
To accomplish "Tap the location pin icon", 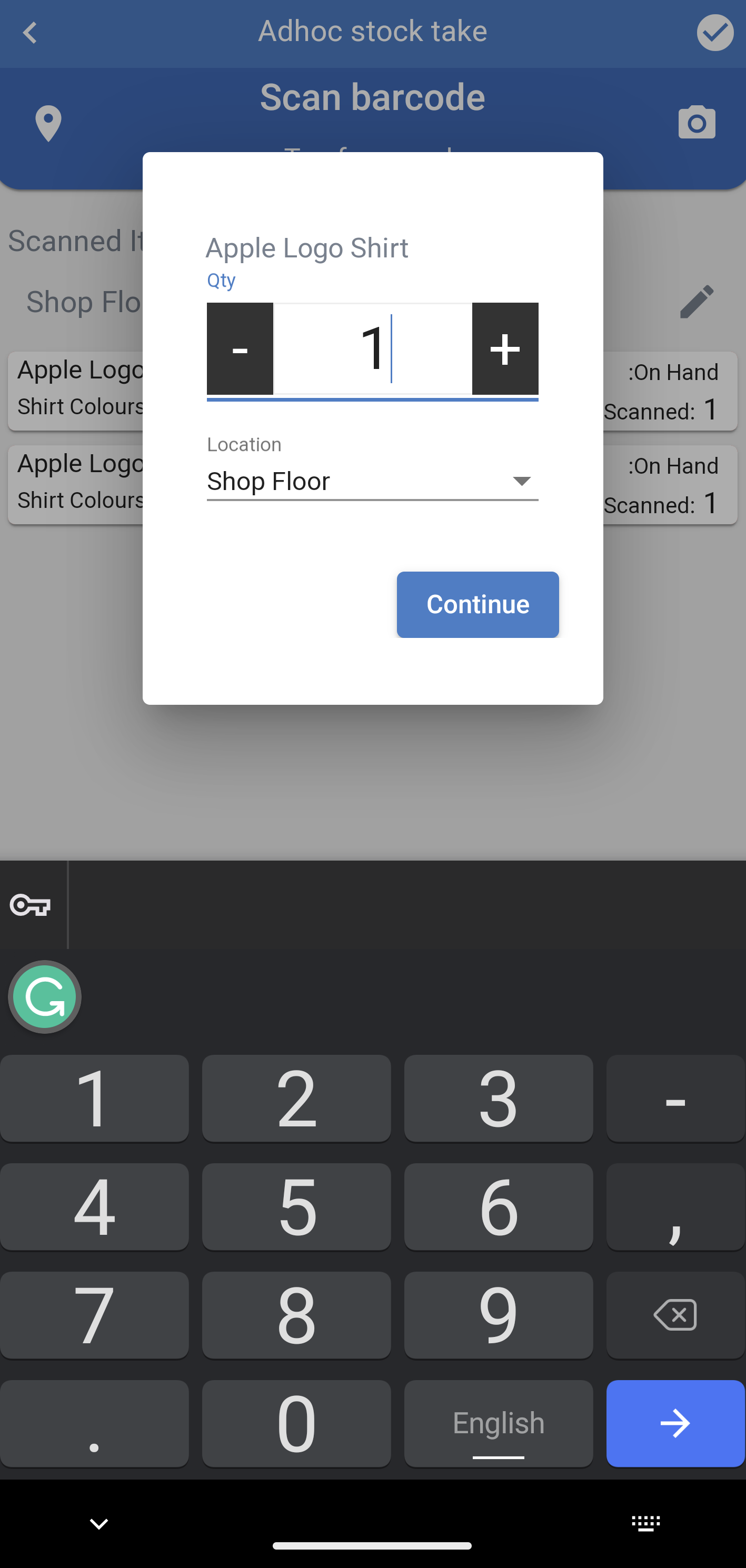I will 48,124.
